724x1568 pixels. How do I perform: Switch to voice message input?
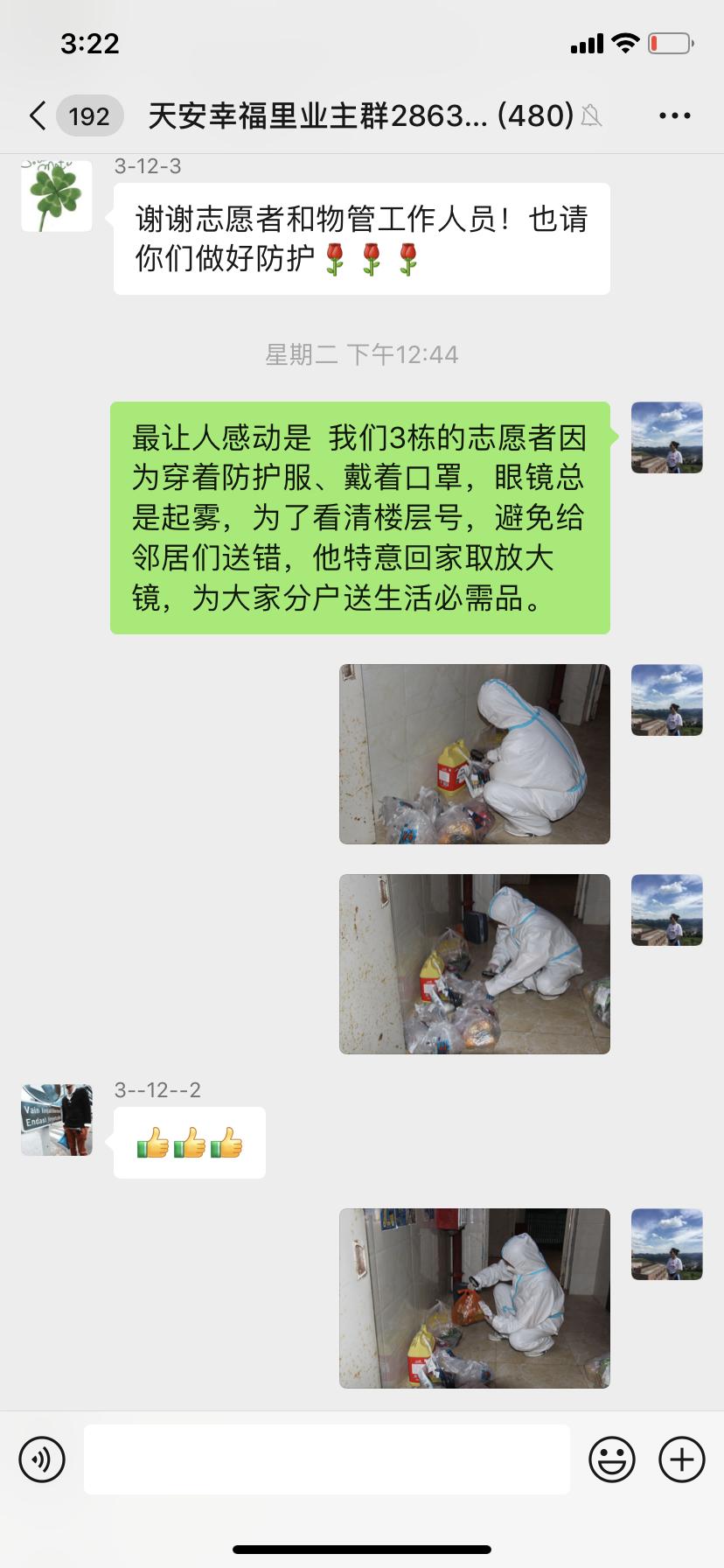click(x=42, y=1459)
